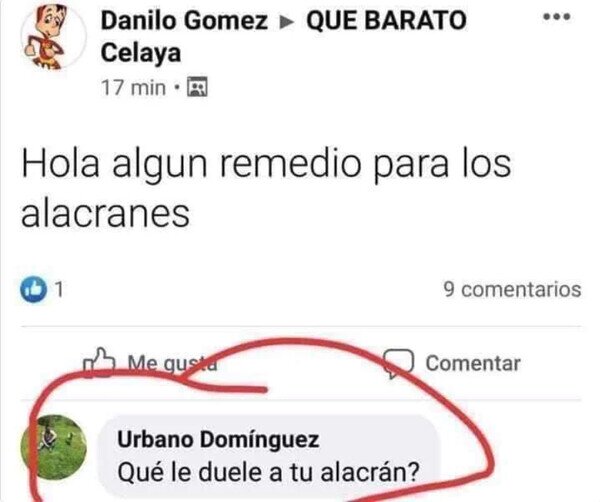Open Urbano Domínguez's avatar photo
The width and height of the screenshot is (600, 502).
(54, 447)
